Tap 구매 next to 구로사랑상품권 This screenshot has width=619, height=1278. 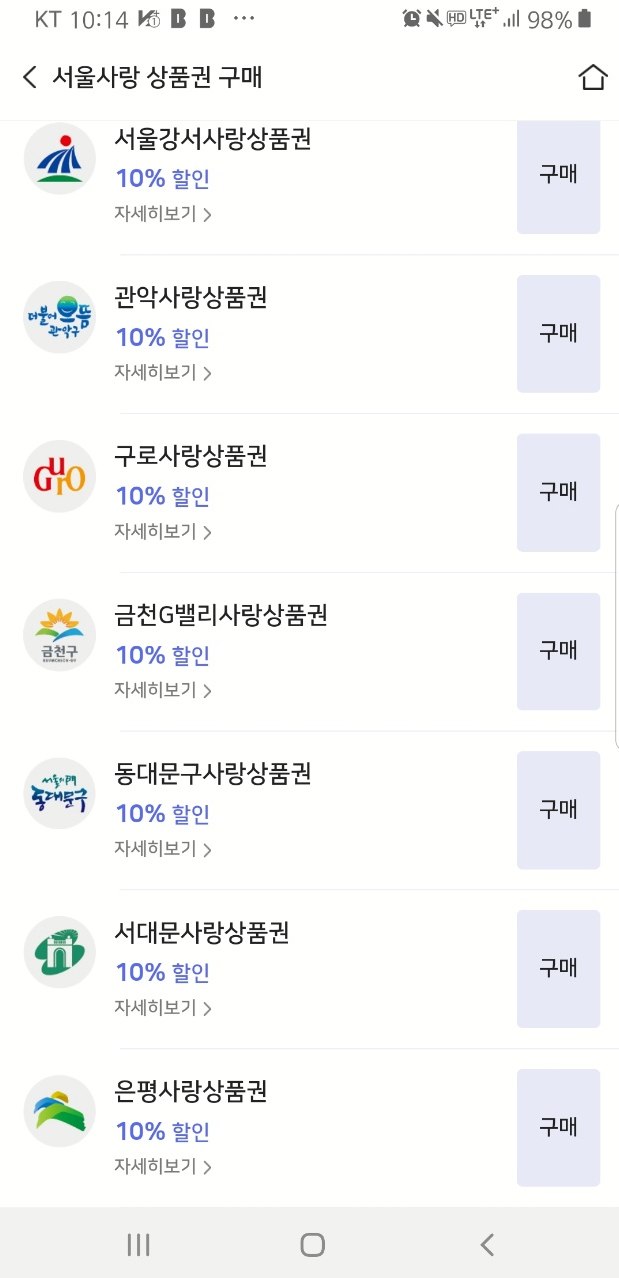click(558, 492)
